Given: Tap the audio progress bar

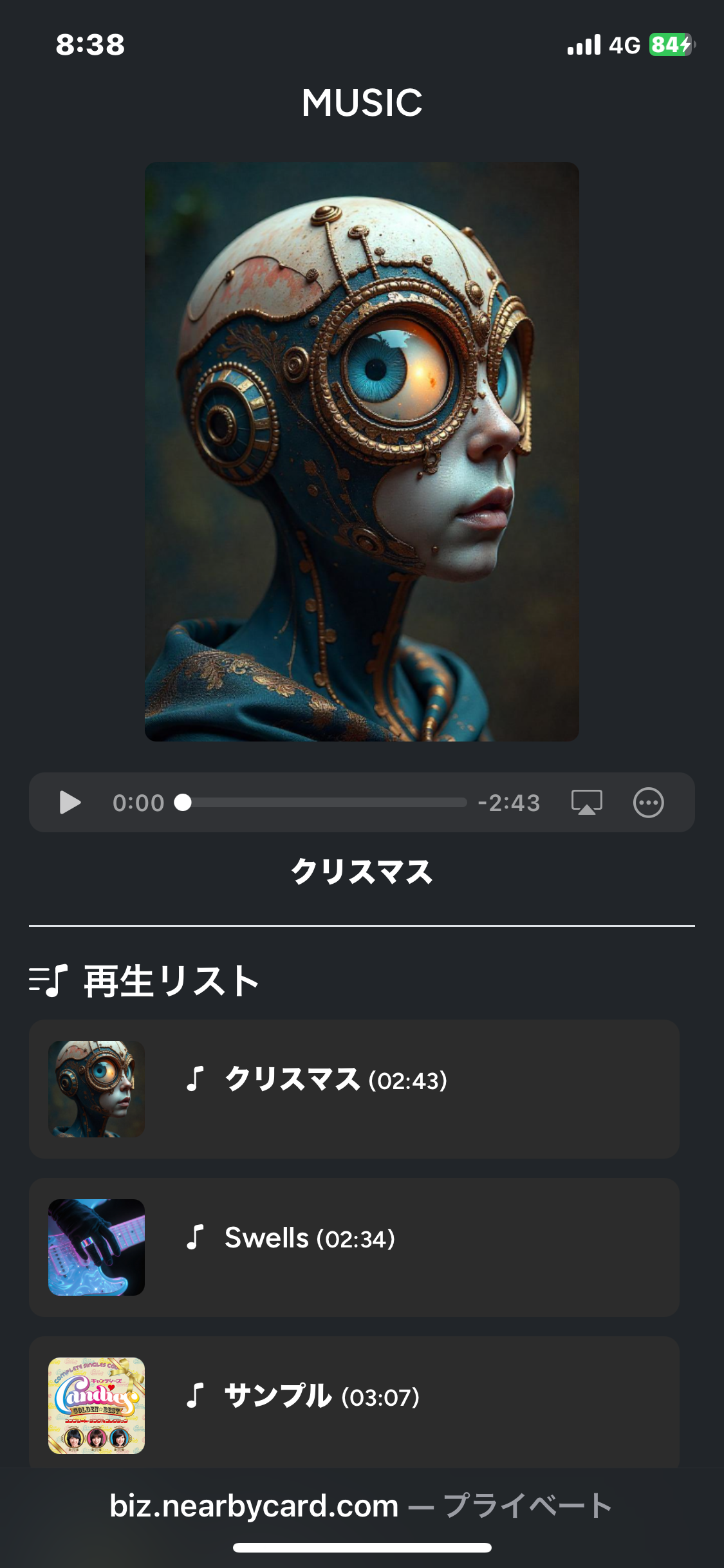Looking at the screenshot, I should click(325, 803).
